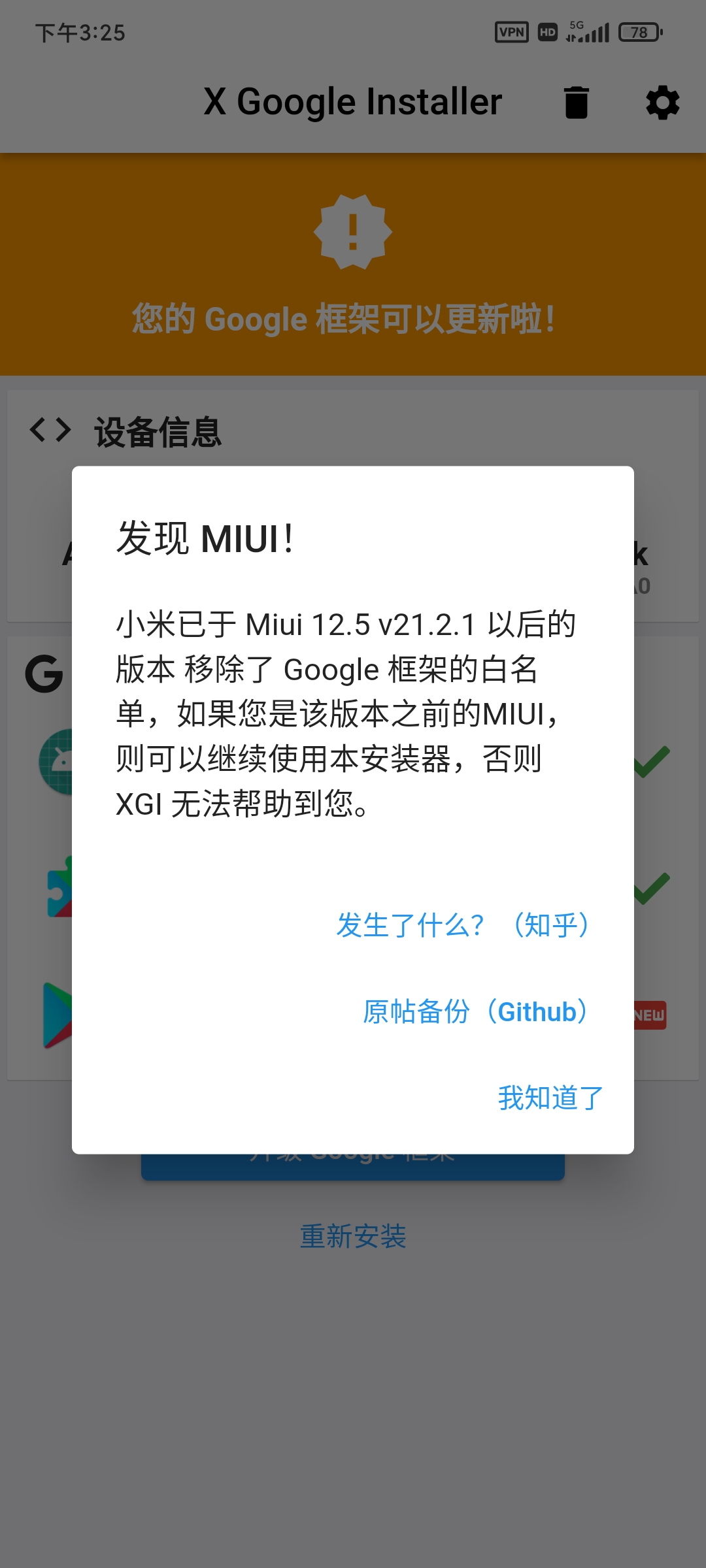Dismiss dialog with 我知道了
This screenshot has height=1568, width=706.
(550, 1098)
